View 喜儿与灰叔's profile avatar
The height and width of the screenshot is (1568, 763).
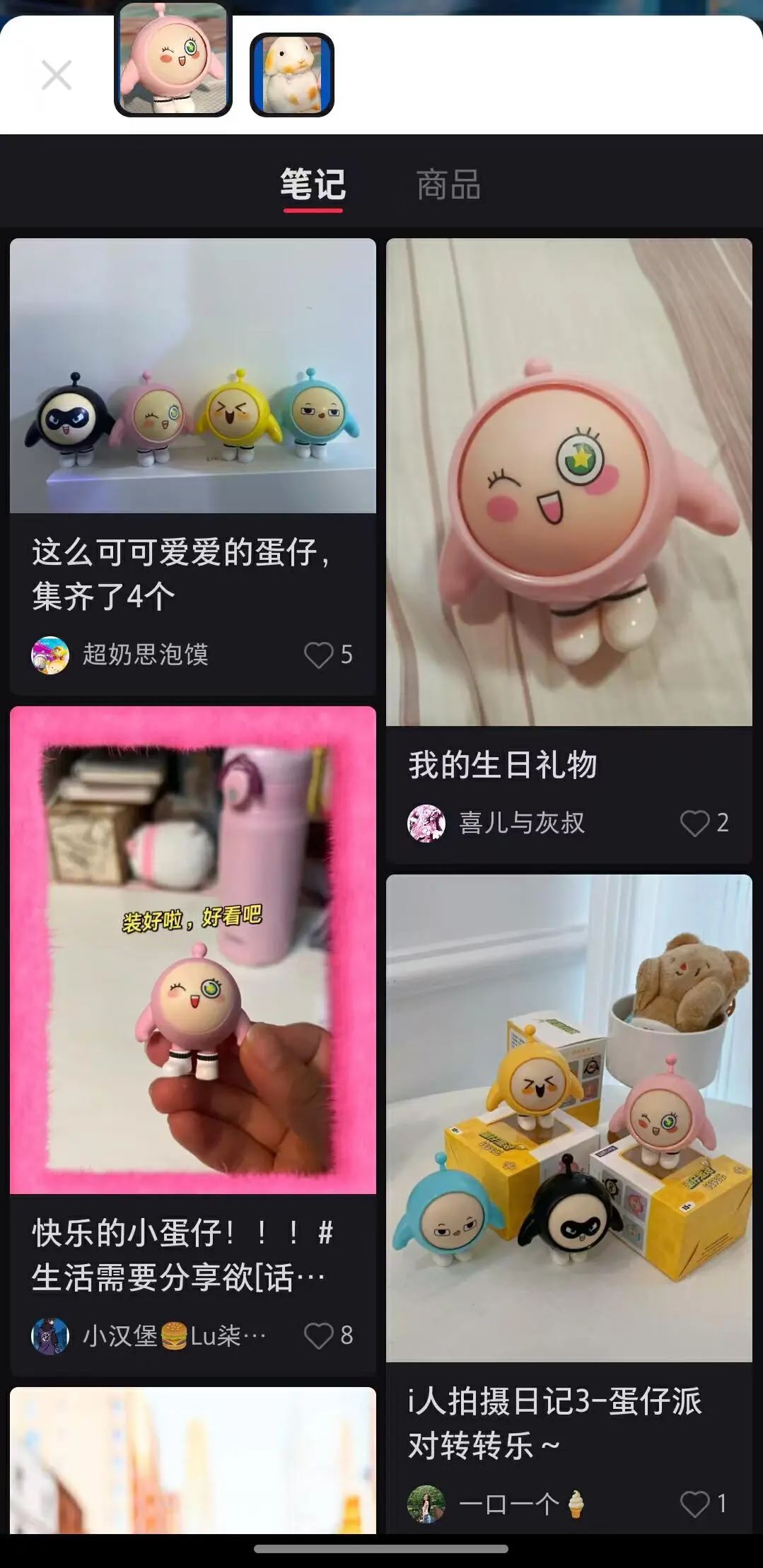point(426,823)
